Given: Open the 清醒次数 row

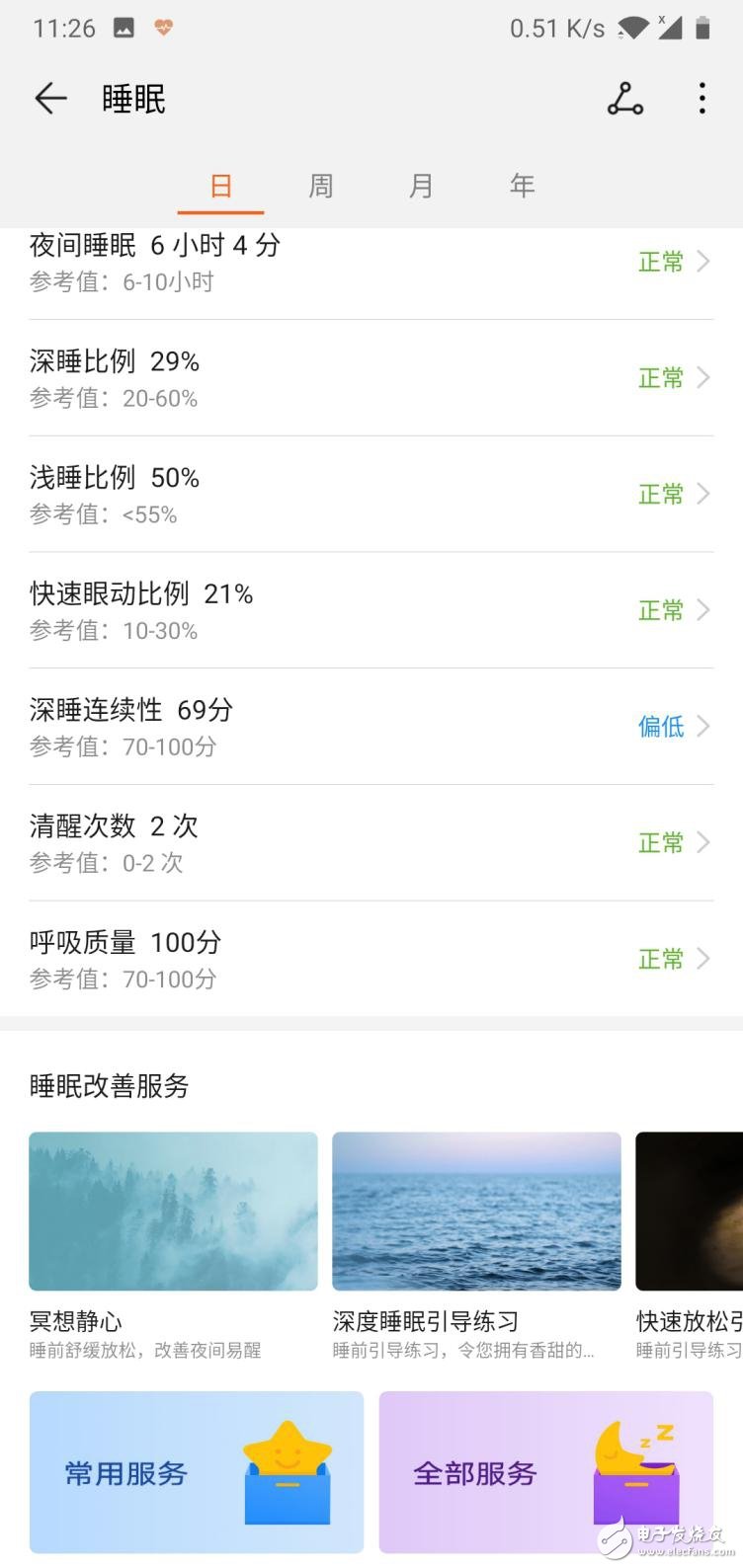Looking at the screenshot, I should click(x=371, y=842).
